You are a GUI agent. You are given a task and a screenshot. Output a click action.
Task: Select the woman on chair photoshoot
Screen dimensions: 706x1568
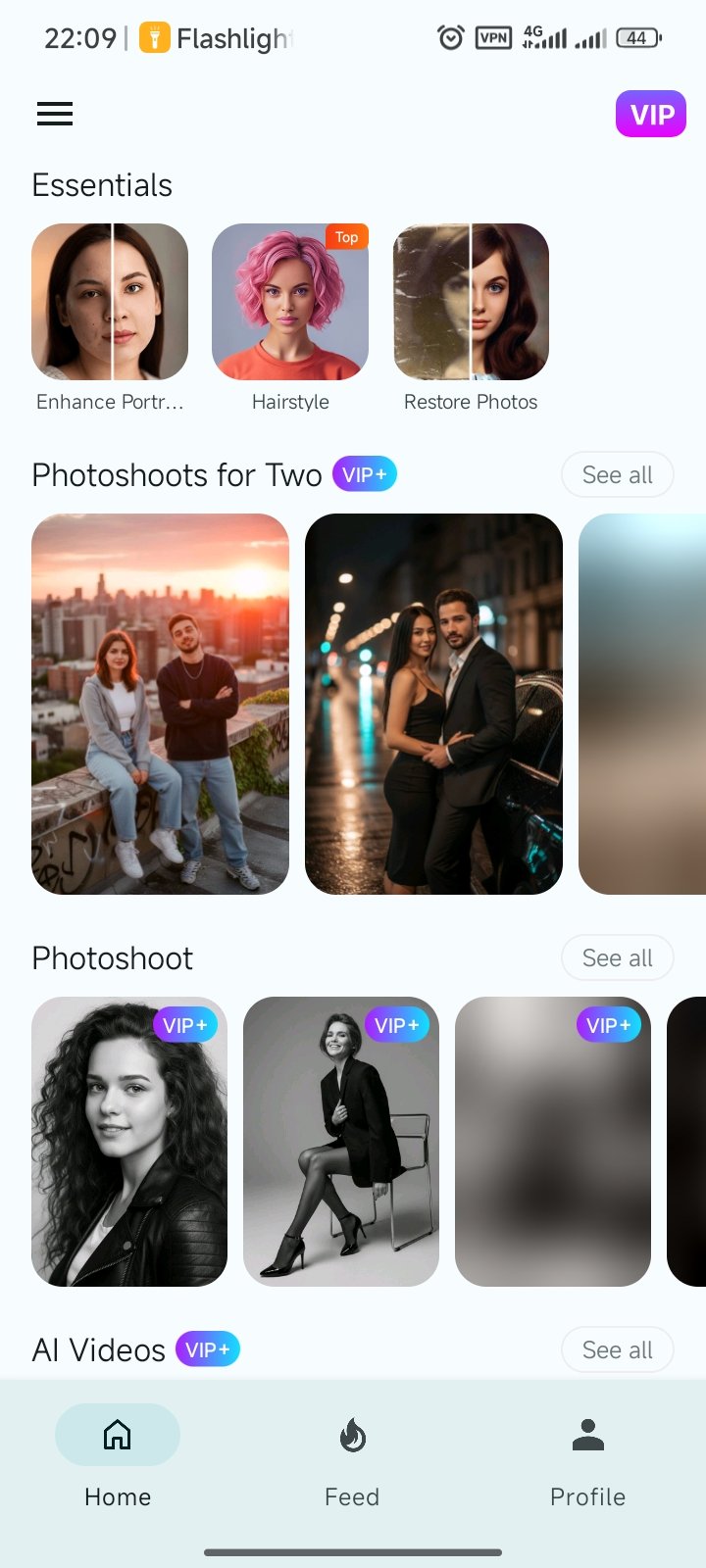click(x=340, y=1142)
